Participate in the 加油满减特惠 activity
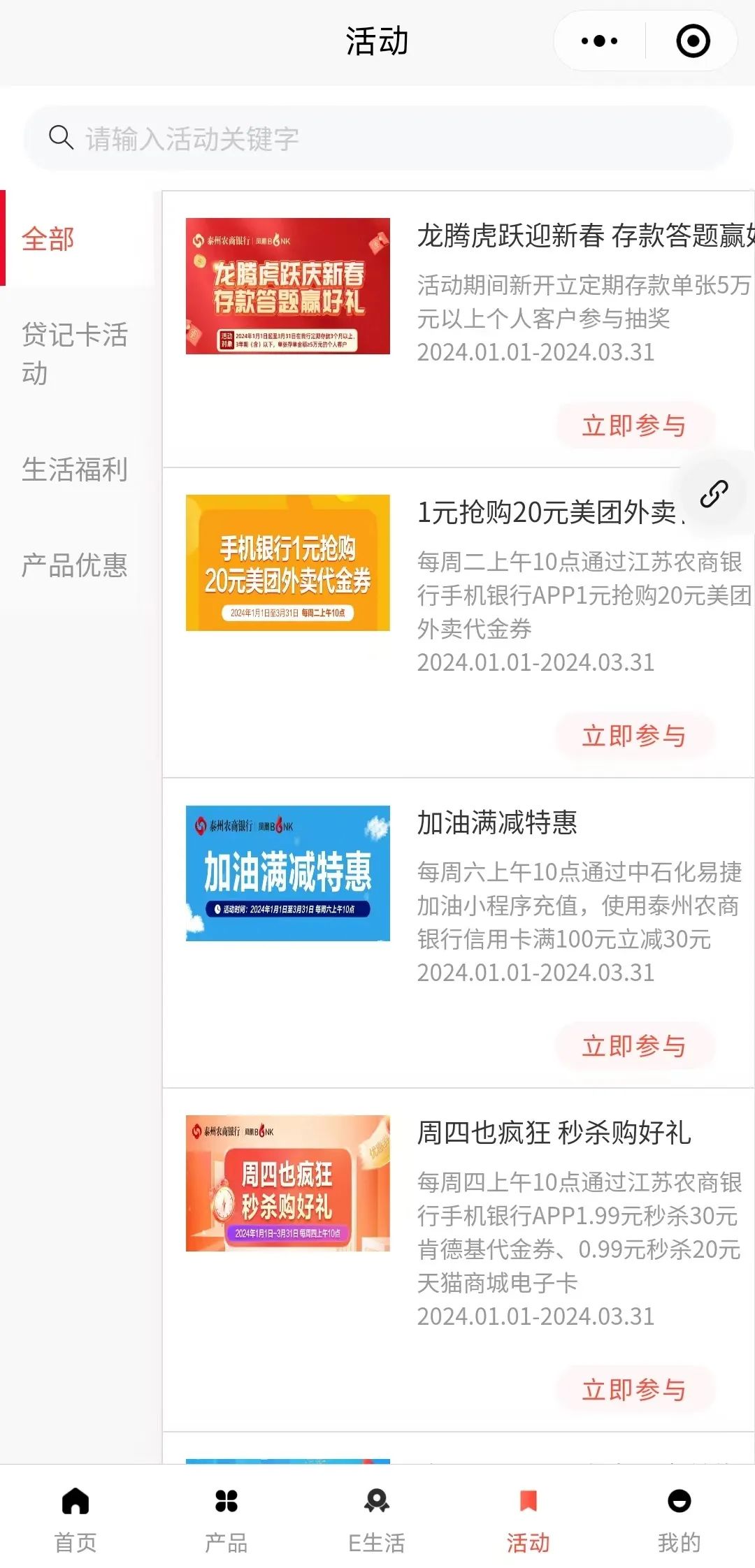The height and width of the screenshot is (1568, 755). tap(634, 1046)
